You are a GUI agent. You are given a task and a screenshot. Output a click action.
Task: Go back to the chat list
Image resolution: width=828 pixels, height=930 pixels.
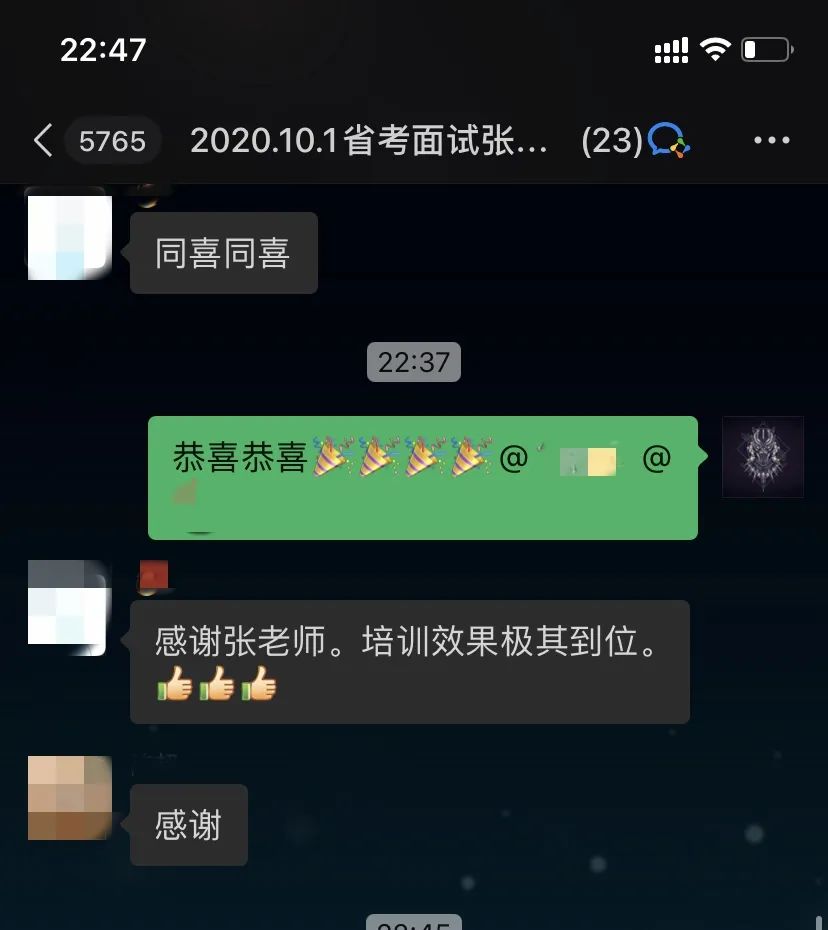[42, 141]
